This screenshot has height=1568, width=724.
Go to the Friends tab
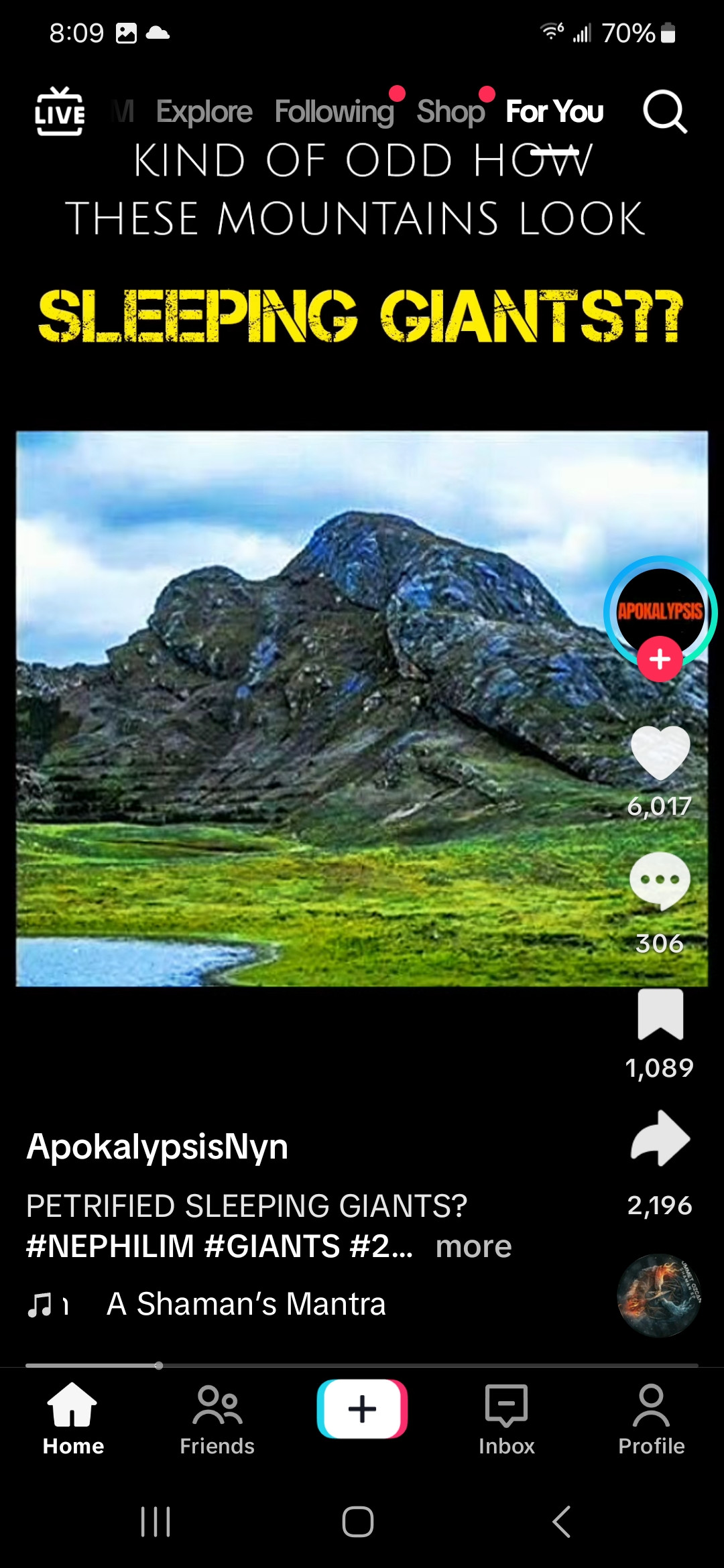tap(217, 1421)
